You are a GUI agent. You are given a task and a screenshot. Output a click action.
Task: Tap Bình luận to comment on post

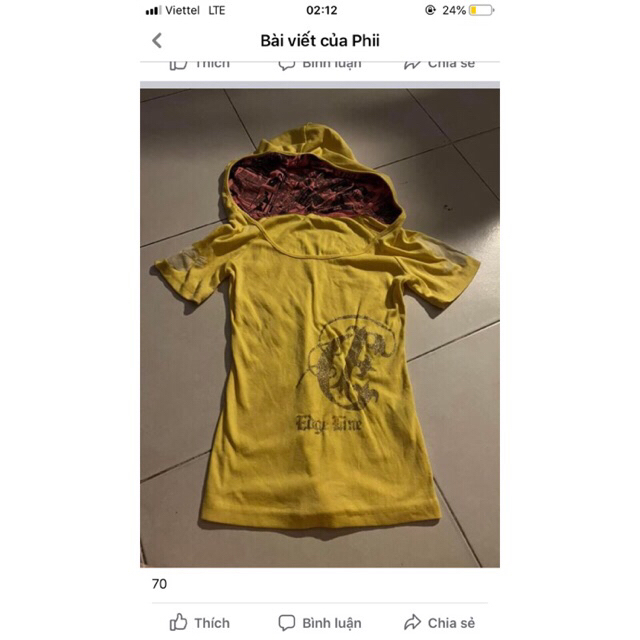pyautogui.click(x=320, y=622)
